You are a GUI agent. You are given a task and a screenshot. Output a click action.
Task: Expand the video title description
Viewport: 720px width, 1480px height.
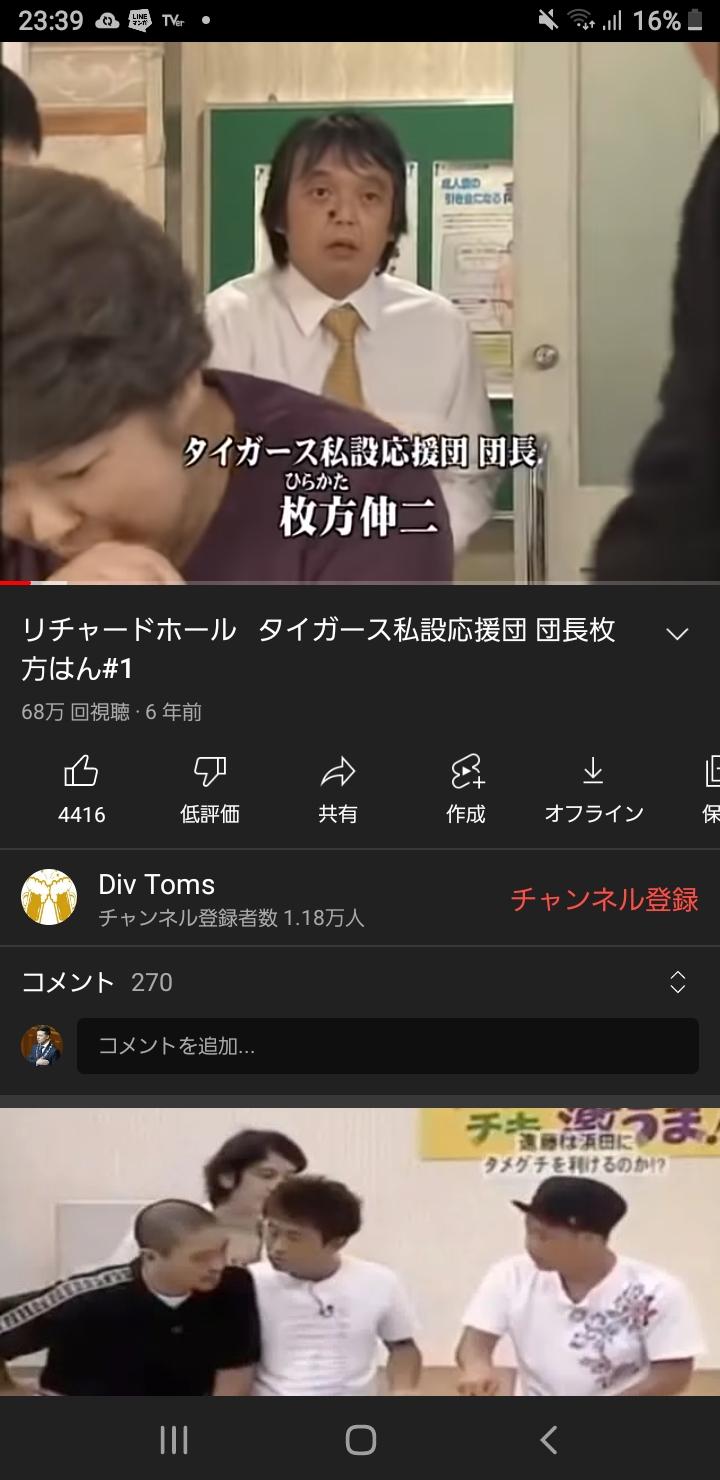pyautogui.click(x=677, y=634)
